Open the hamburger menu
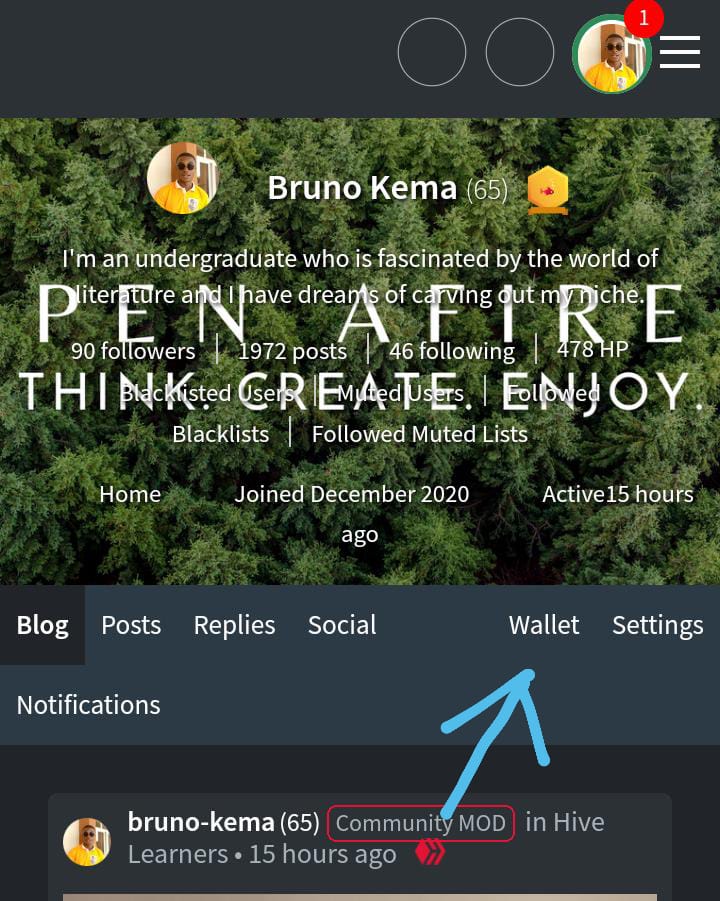Viewport: 720px width, 901px height. pyautogui.click(x=680, y=52)
